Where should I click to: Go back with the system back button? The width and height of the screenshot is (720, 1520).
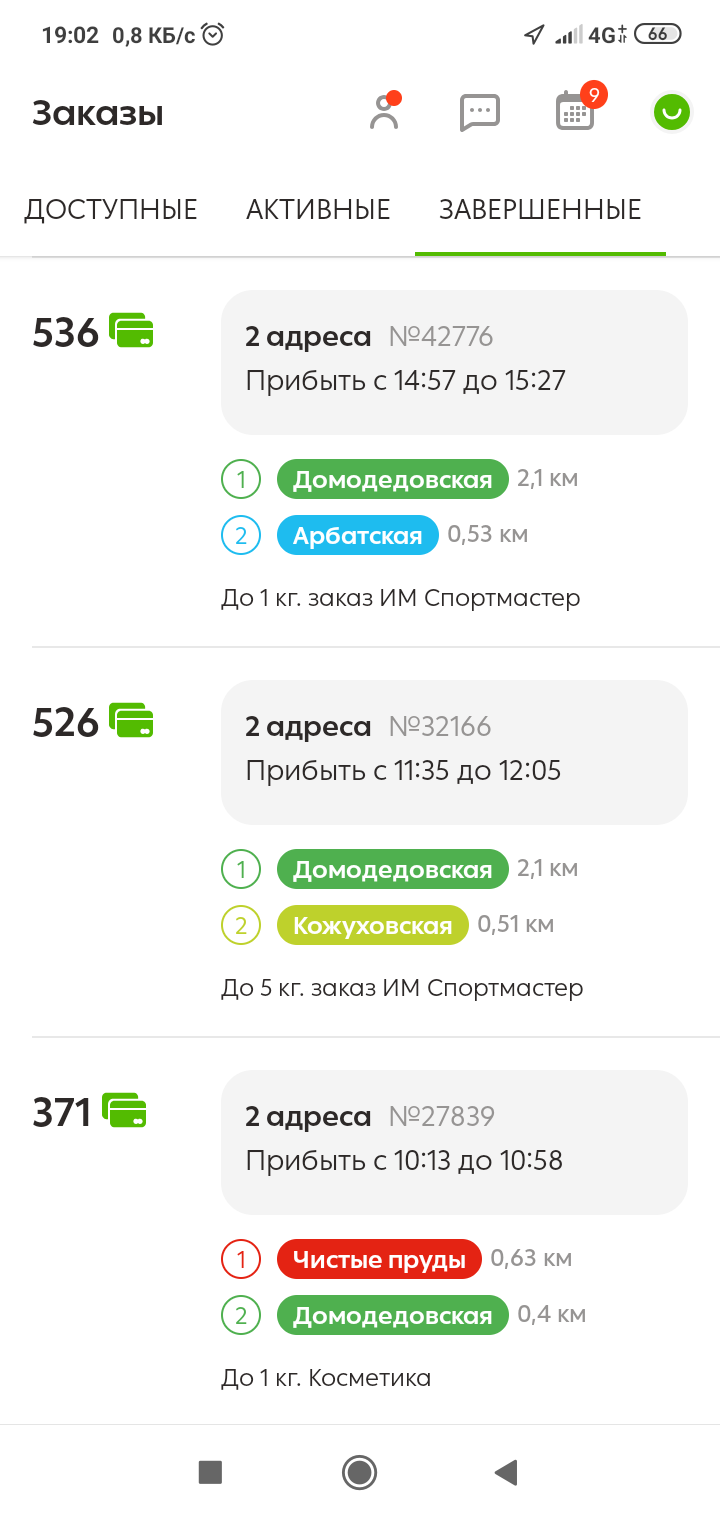click(x=506, y=1471)
